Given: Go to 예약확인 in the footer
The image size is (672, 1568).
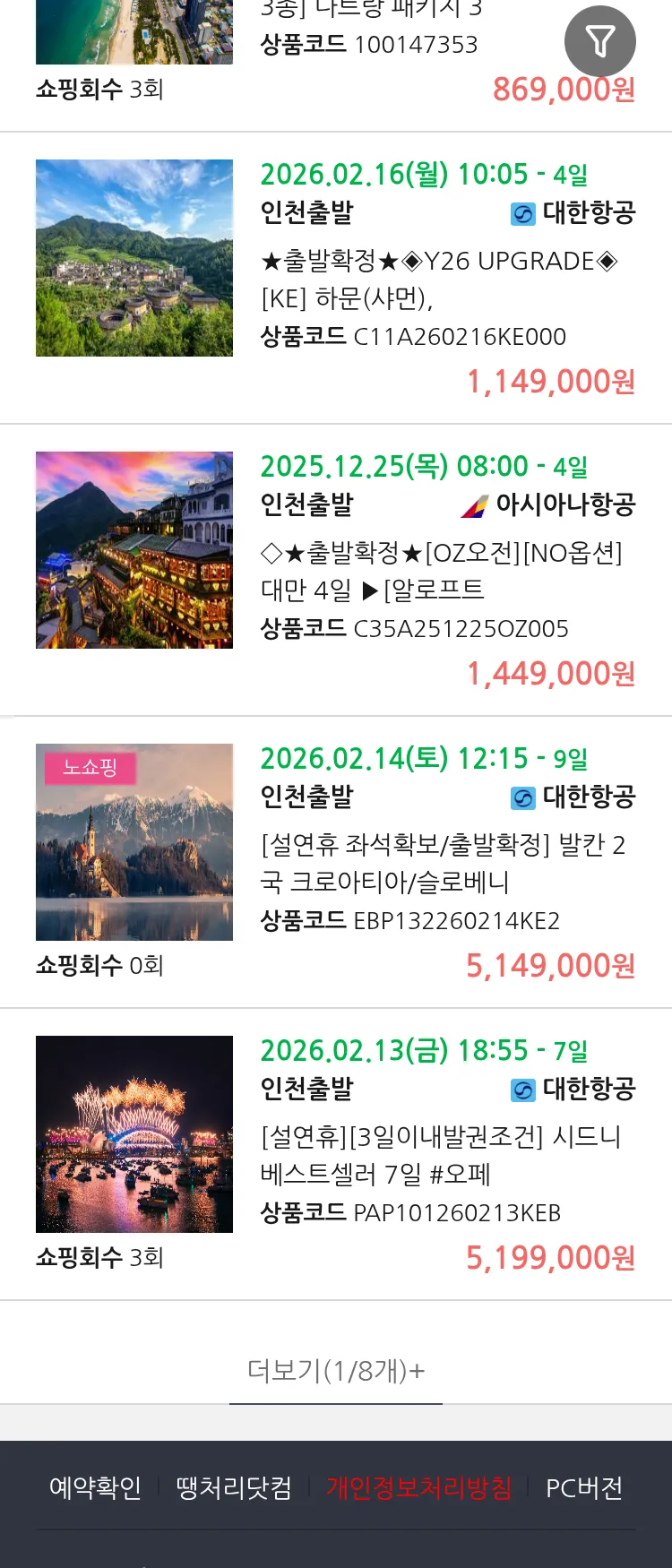Looking at the screenshot, I should (95, 1488).
